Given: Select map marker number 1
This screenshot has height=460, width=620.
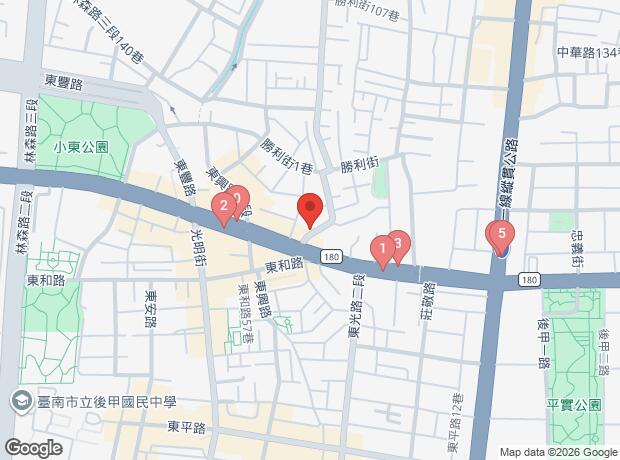Looking at the screenshot, I should click(381, 247).
